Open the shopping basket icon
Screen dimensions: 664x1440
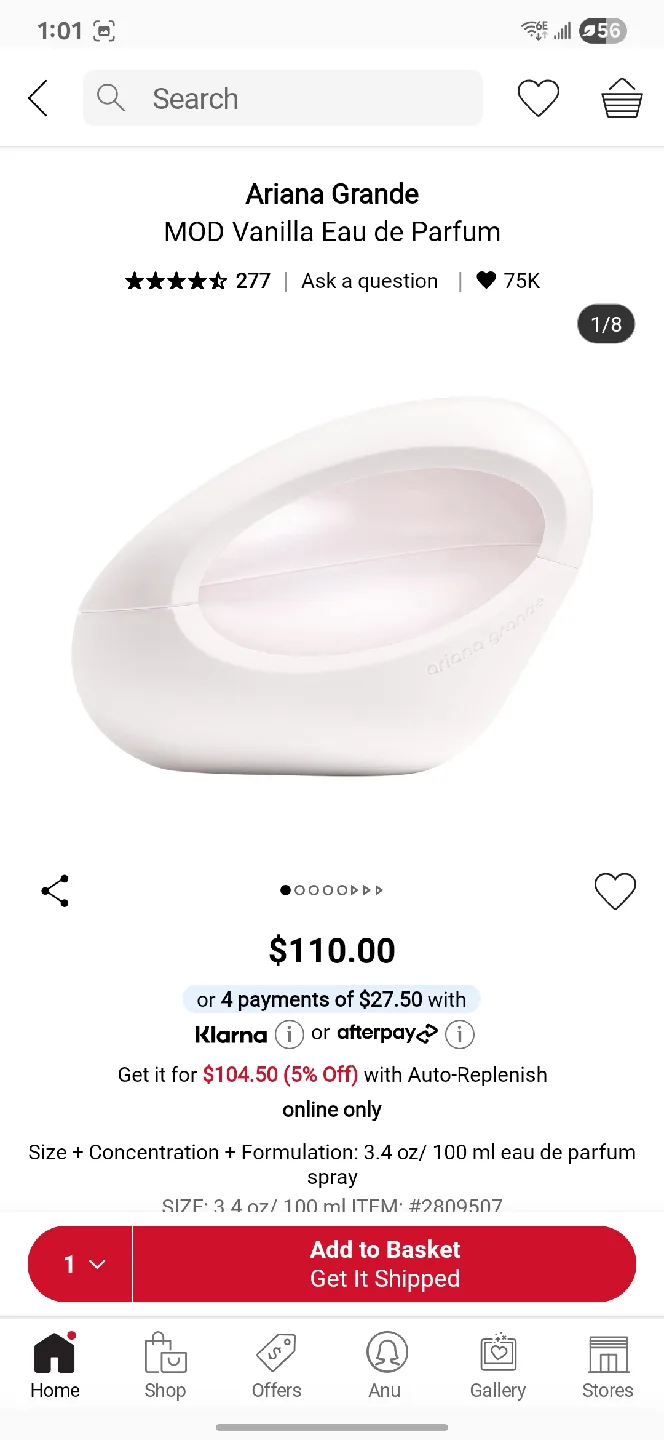[621, 98]
